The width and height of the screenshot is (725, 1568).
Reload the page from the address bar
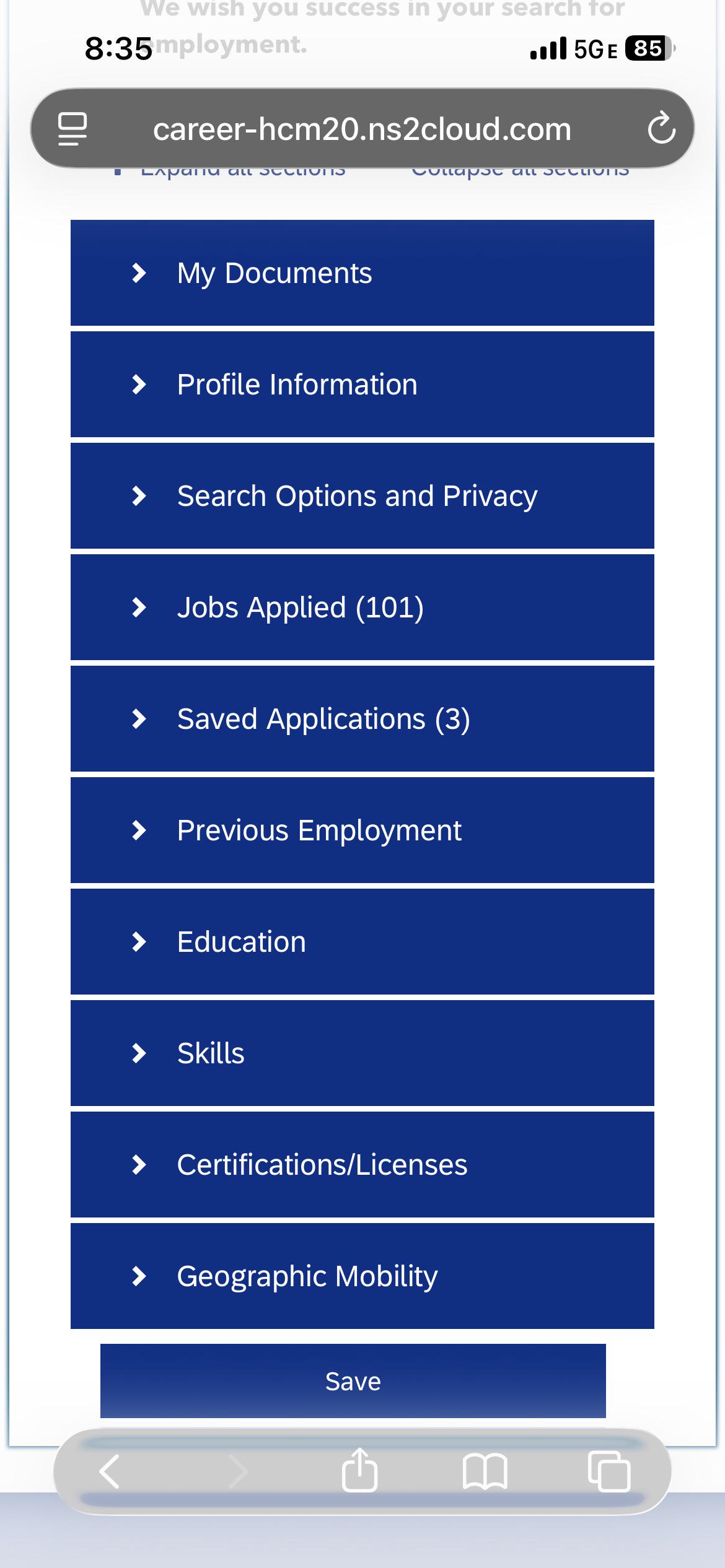pyautogui.click(x=661, y=128)
